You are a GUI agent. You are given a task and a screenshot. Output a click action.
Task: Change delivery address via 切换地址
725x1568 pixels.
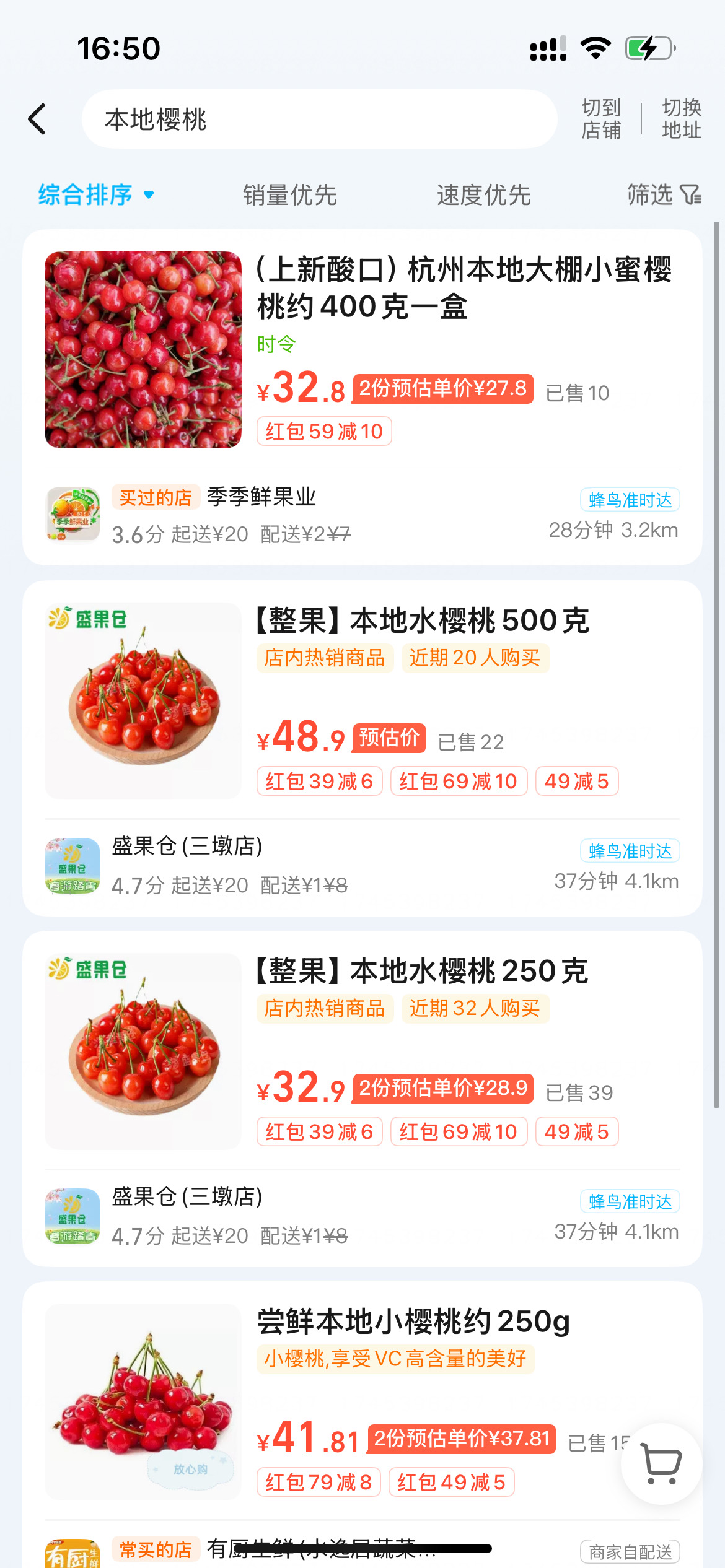[x=681, y=119]
